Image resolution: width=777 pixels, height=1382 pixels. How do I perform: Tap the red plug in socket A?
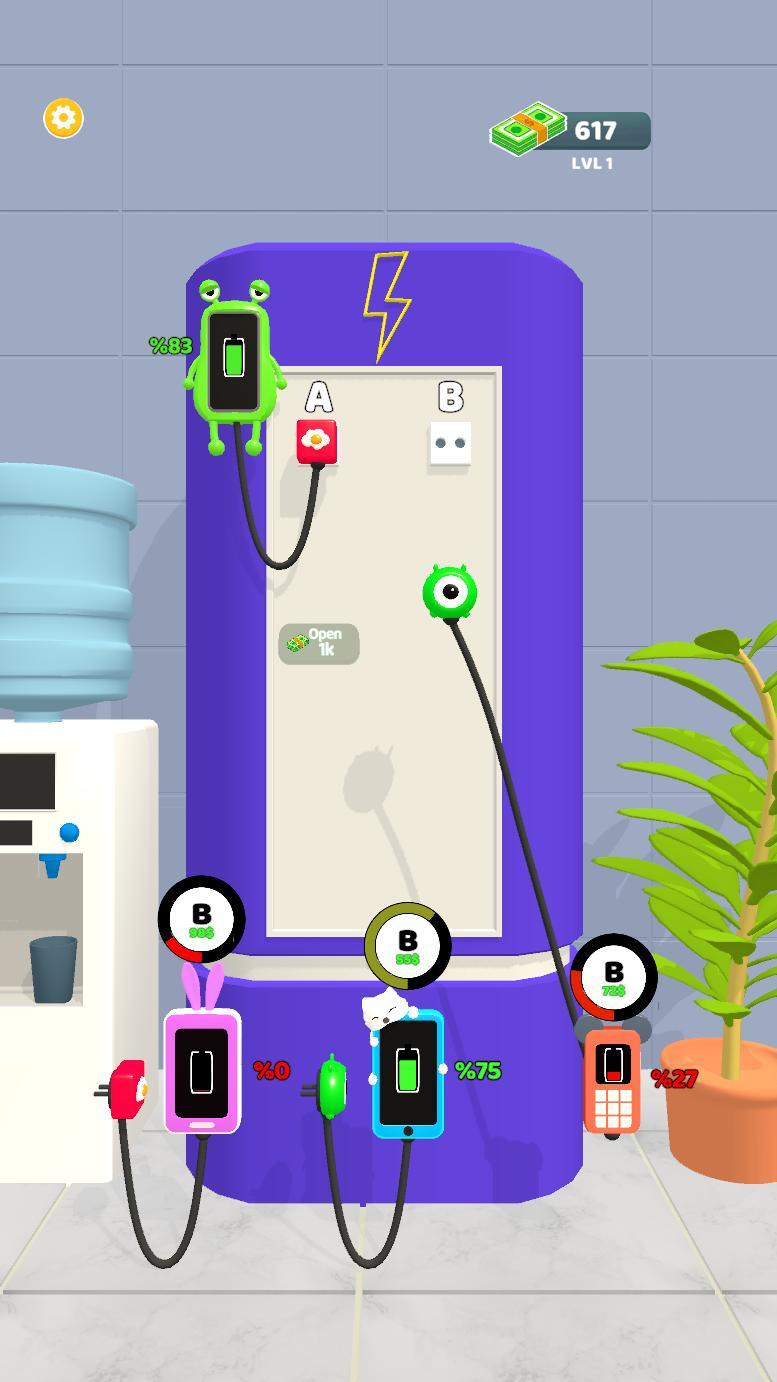[317, 441]
